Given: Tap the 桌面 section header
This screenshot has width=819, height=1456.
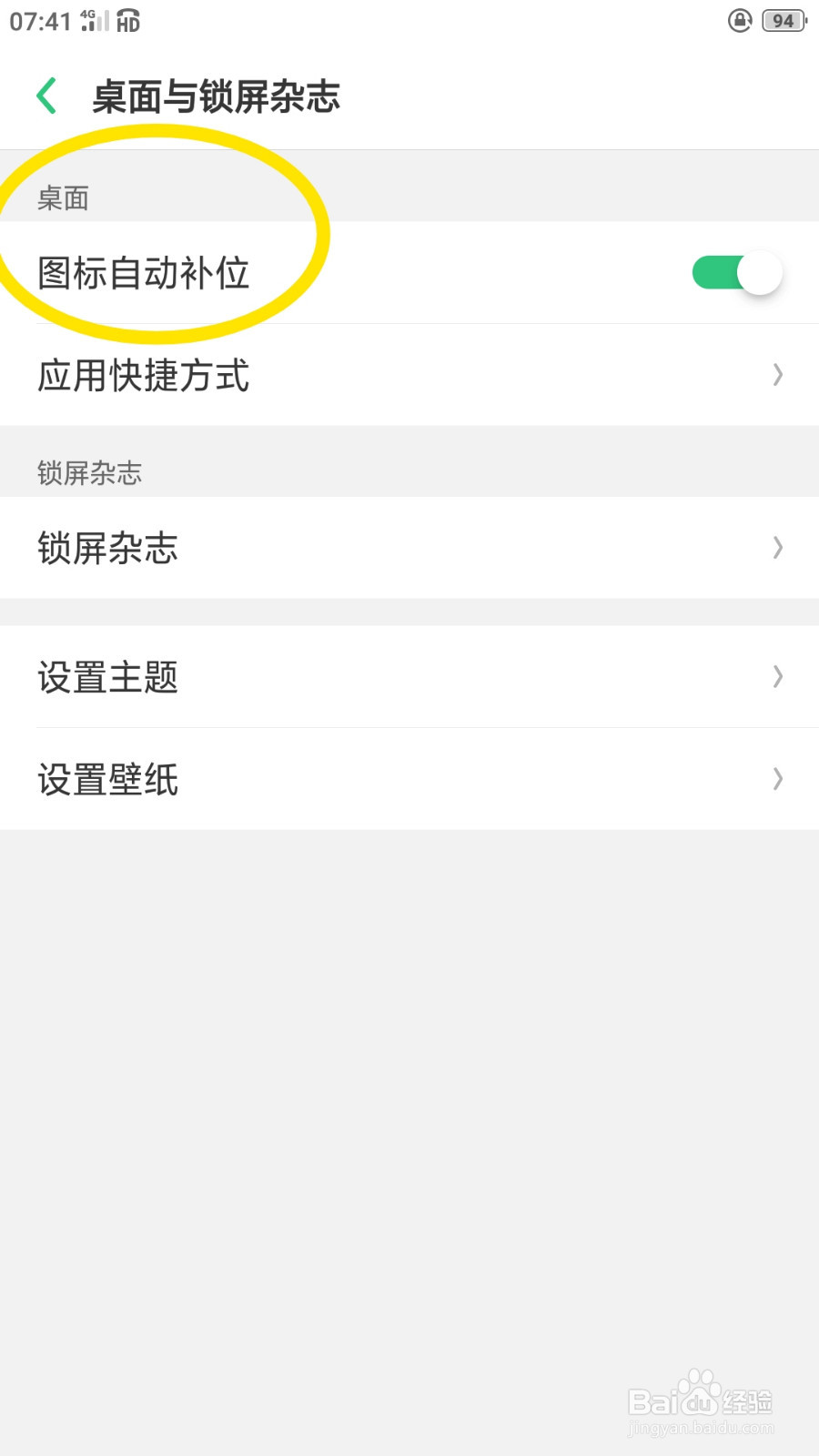Looking at the screenshot, I should click(x=62, y=198).
